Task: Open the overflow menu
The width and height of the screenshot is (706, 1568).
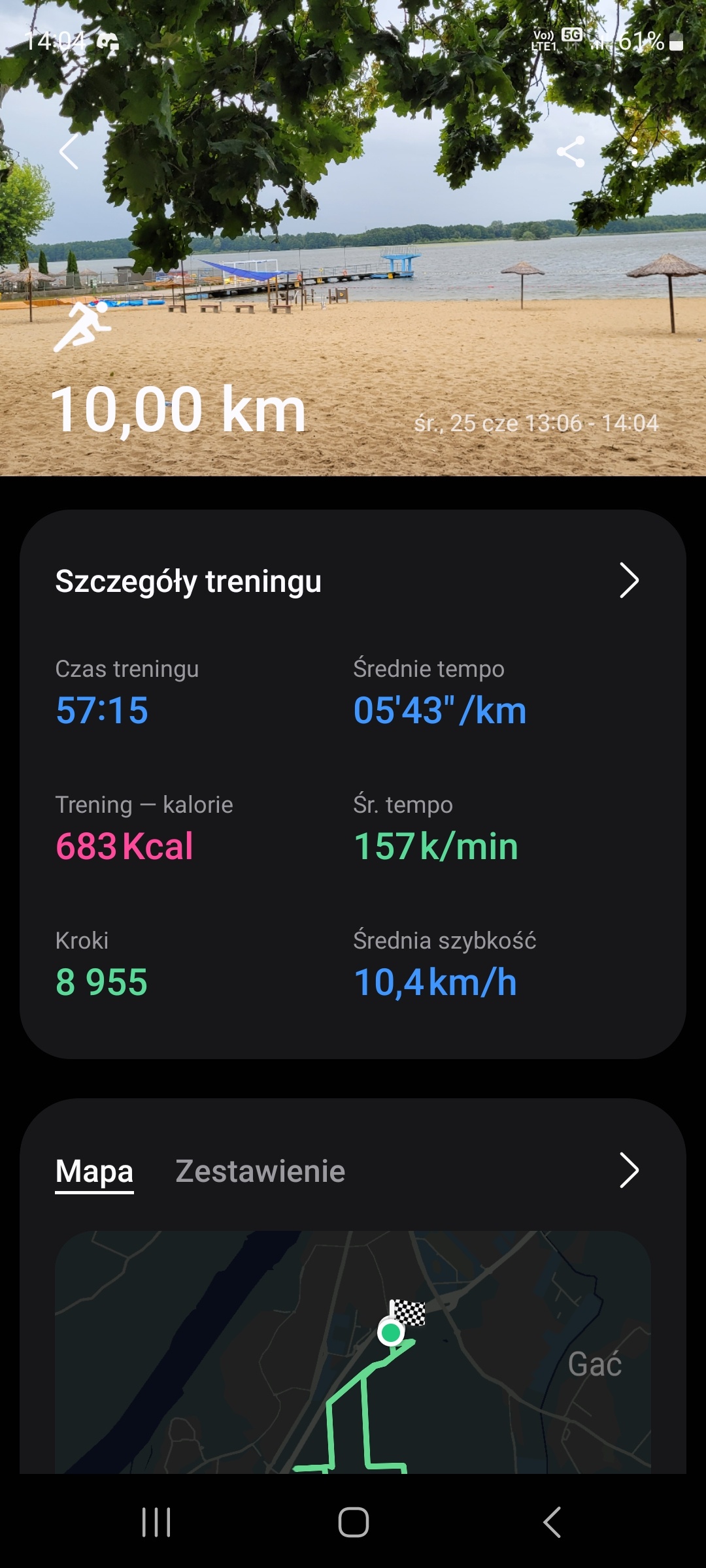Action: [x=634, y=152]
